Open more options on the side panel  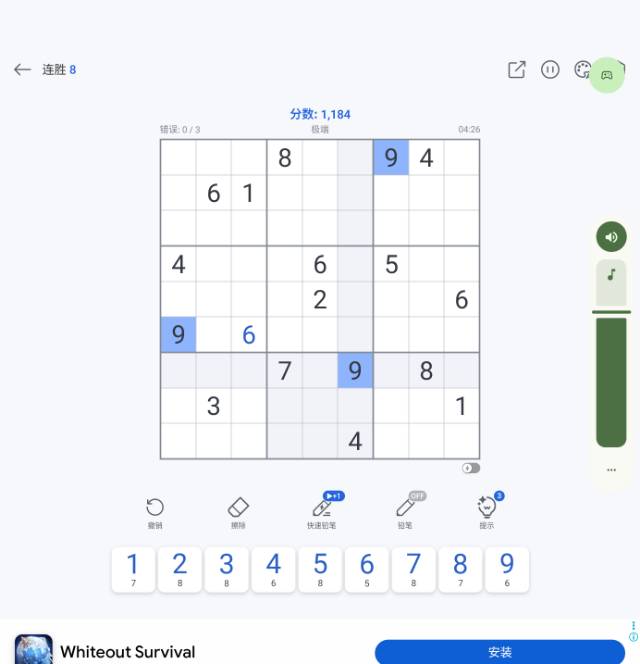611,469
